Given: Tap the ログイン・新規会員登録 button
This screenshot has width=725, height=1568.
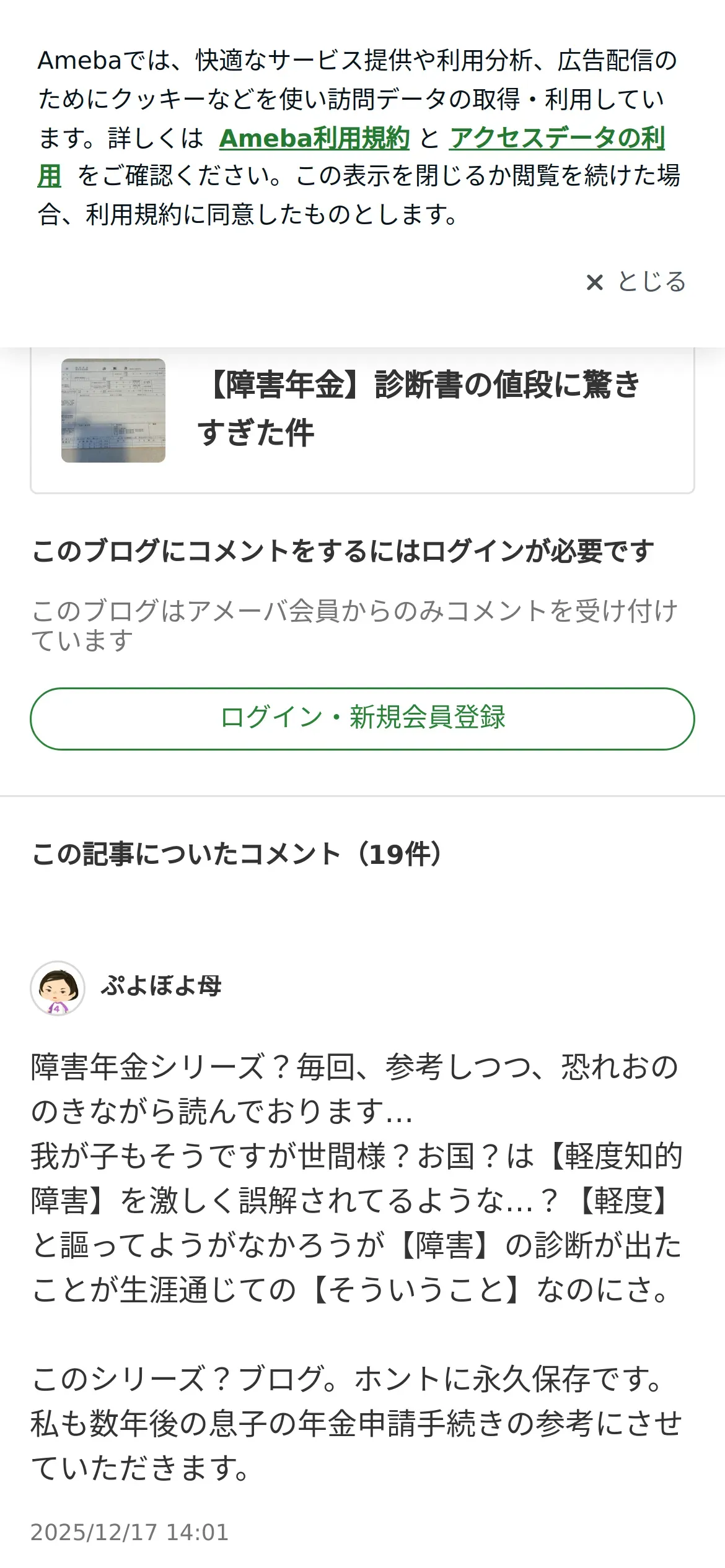Looking at the screenshot, I should coord(362,718).
